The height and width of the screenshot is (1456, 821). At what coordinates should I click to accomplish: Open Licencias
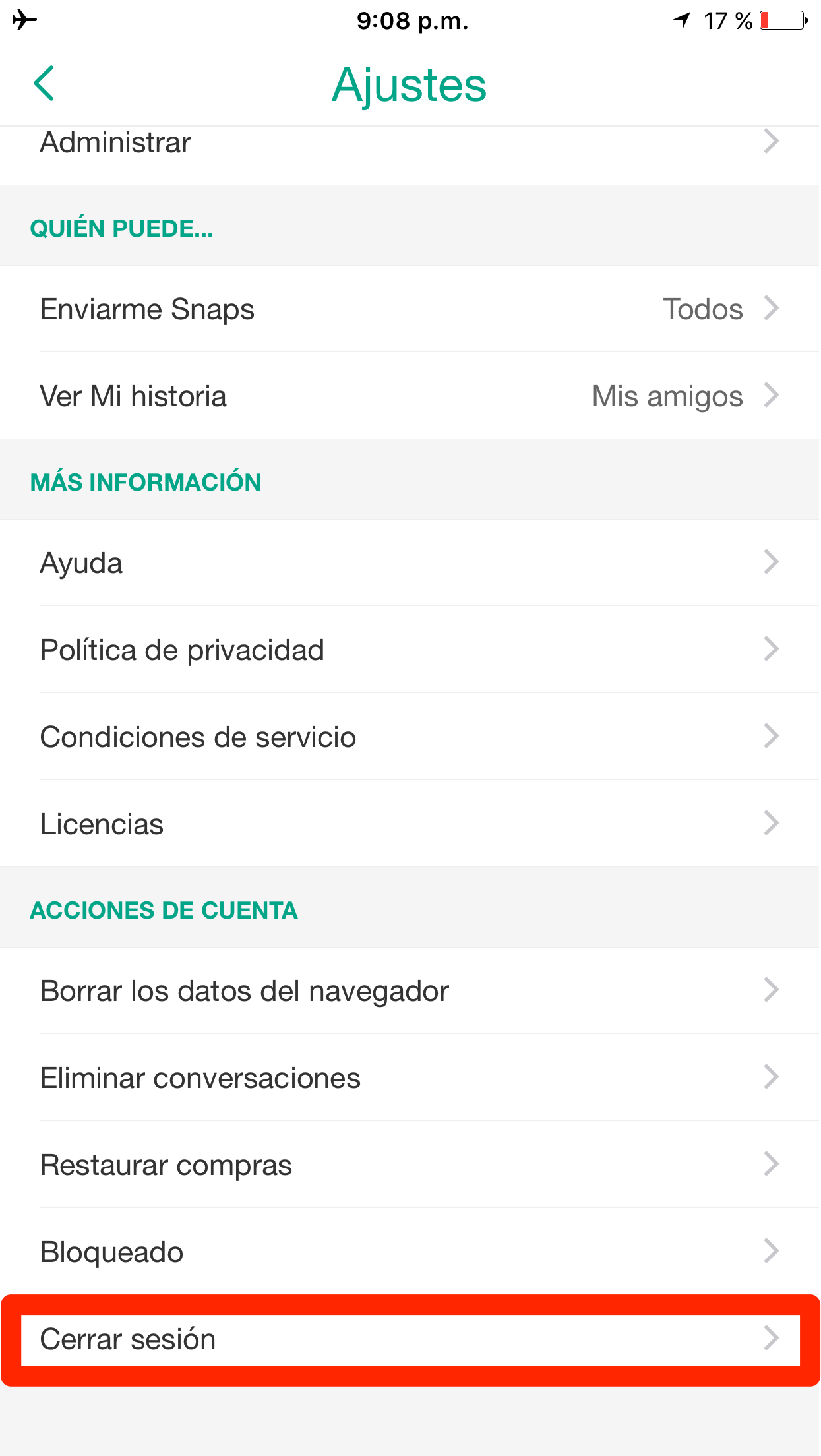tap(409, 824)
